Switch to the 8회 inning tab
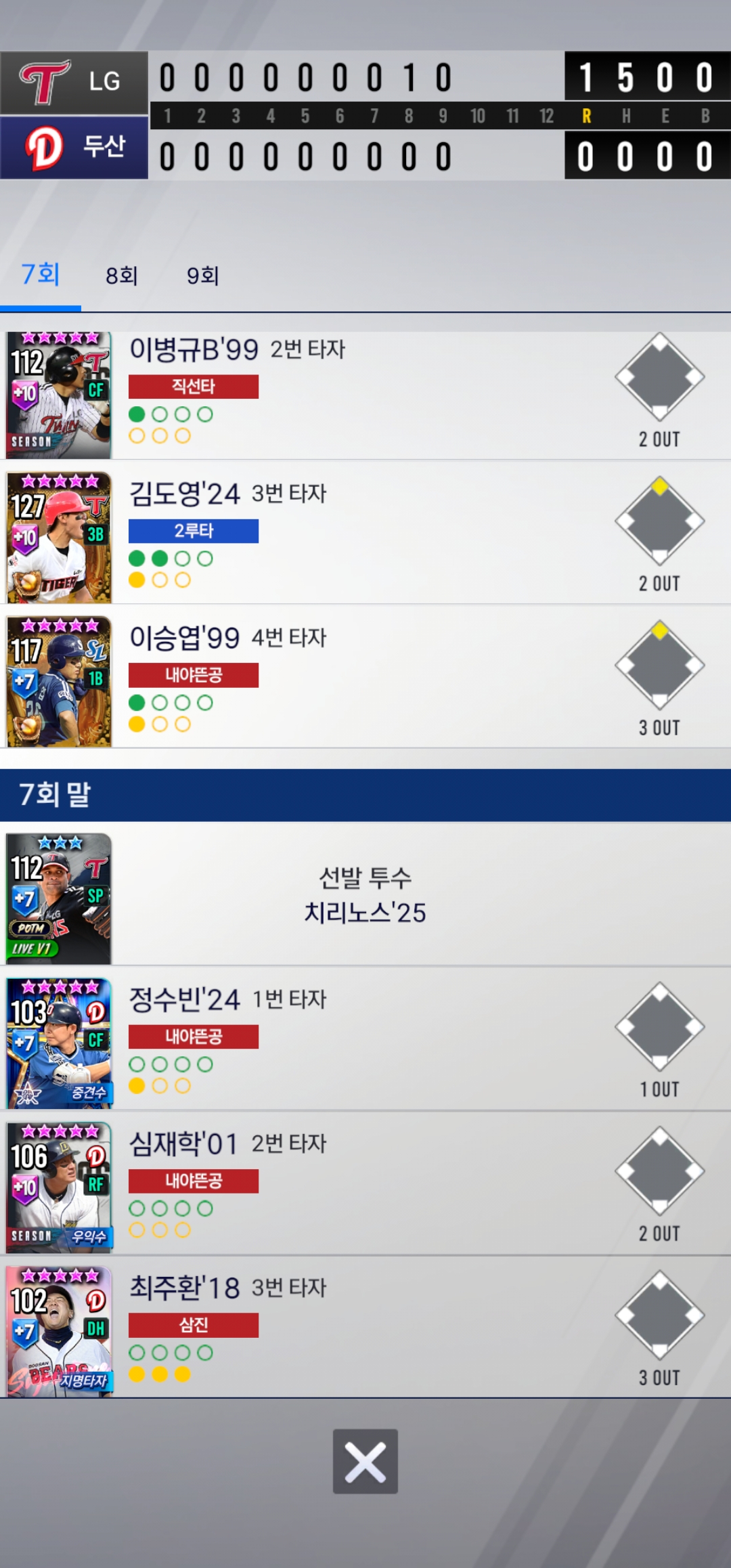The image size is (731, 1568). click(x=122, y=276)
